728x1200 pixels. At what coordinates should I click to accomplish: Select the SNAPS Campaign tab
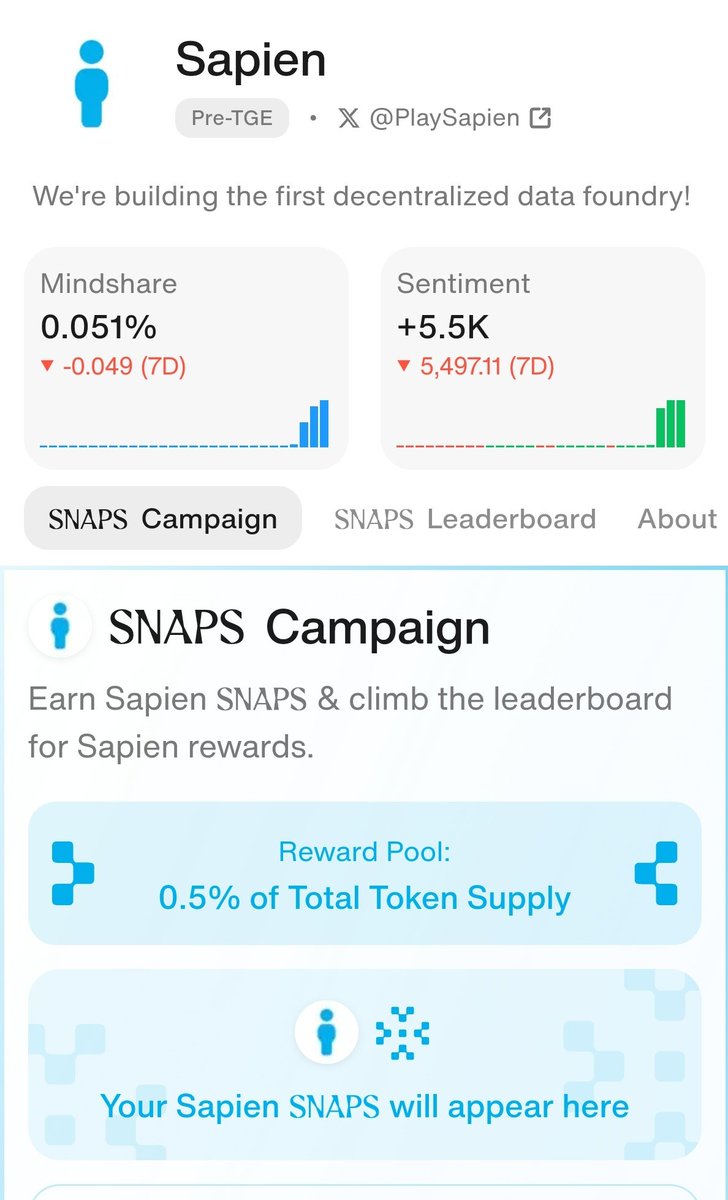(x=163, y=519)
